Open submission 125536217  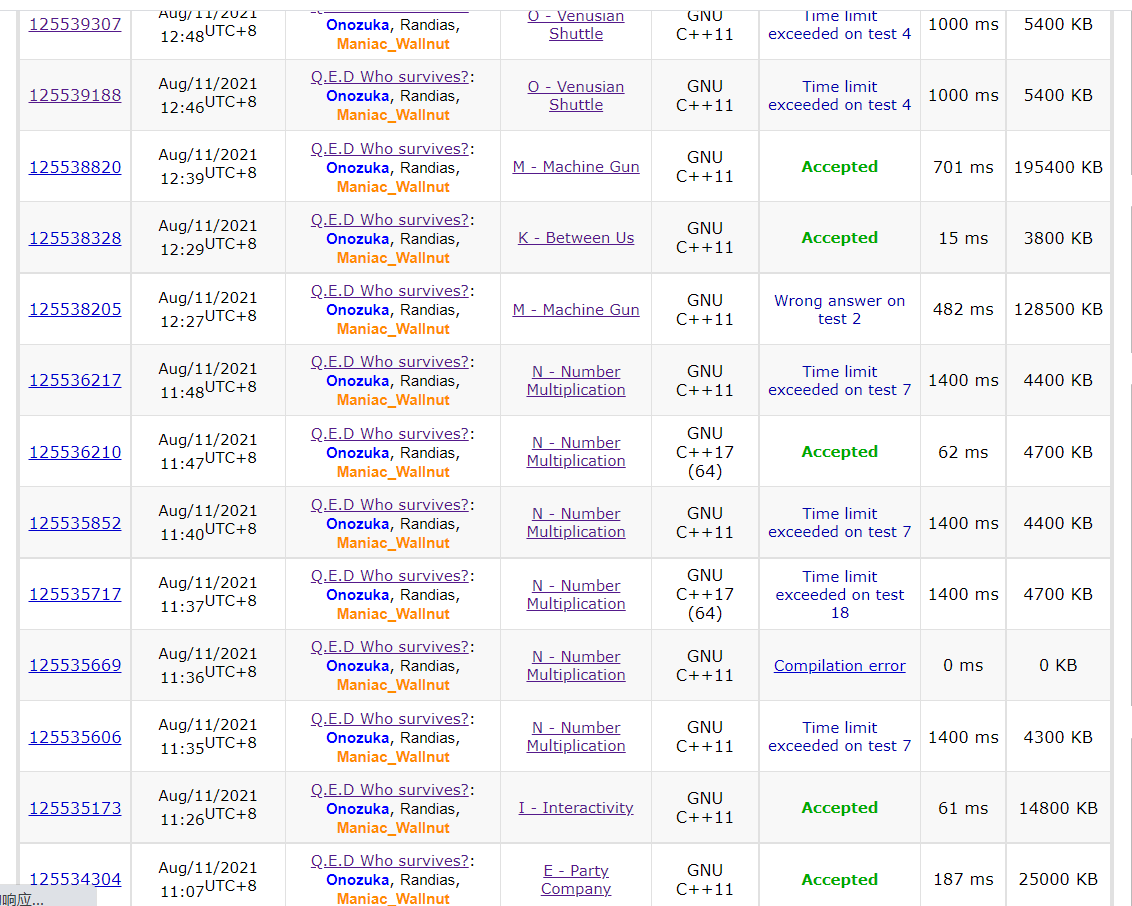[75, 380]
